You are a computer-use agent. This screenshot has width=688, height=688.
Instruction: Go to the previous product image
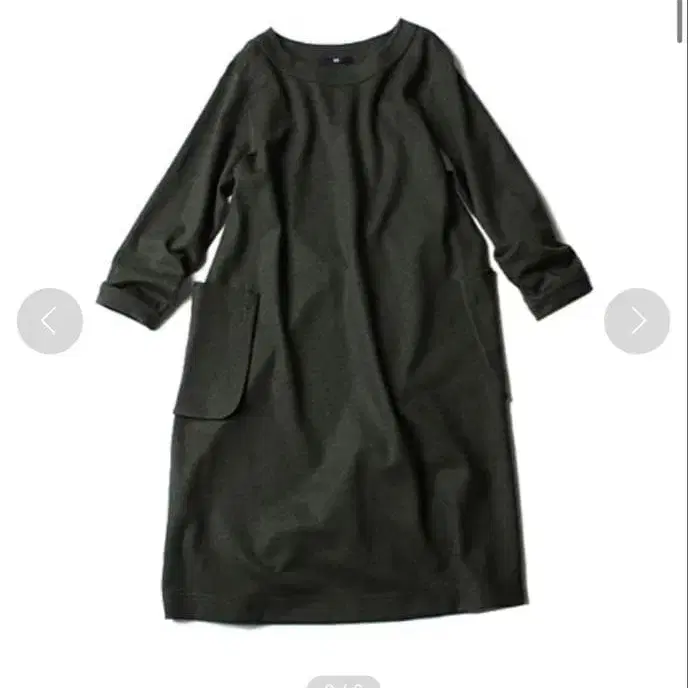pos(49,321)
